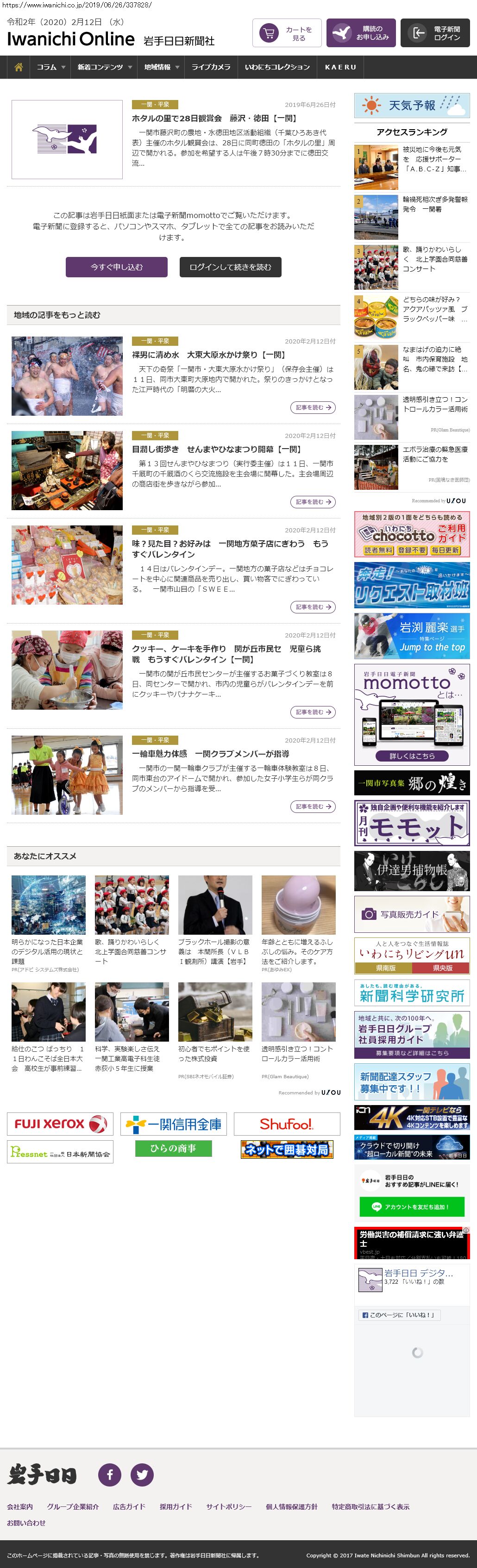Tap 電子新聞ログイン button
The width and height of the screenshot is (477, 1568).
pyautogui.click(x=435, y=33)
